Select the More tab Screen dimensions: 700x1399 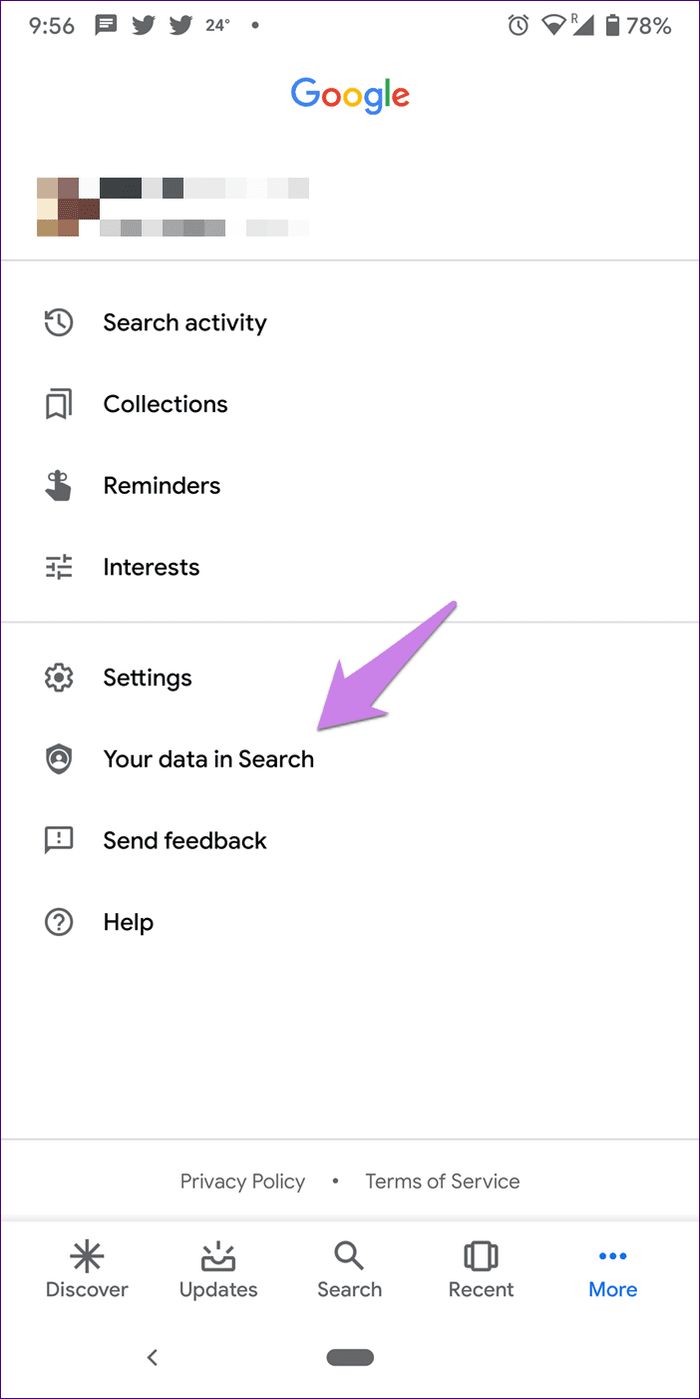pos(613,1268)
